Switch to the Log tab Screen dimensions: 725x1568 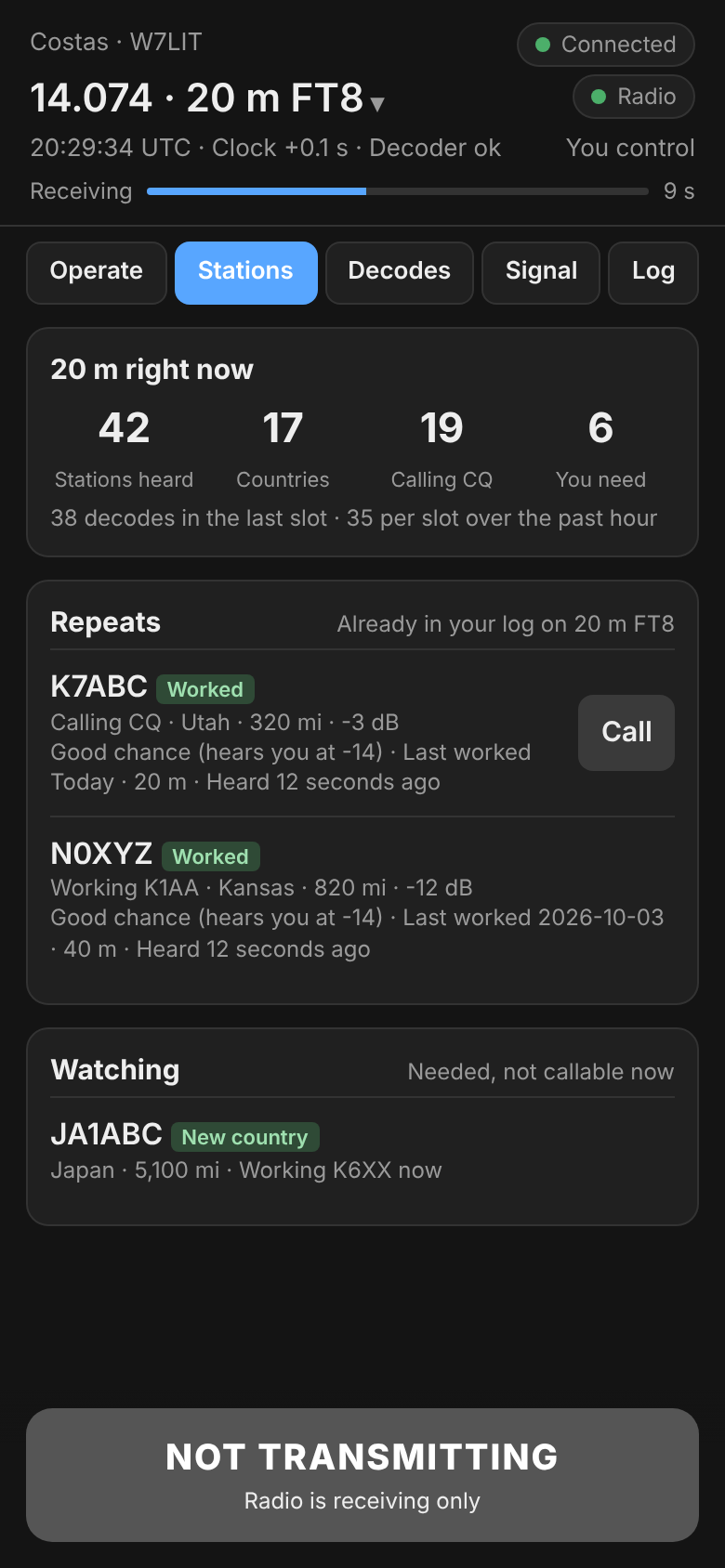[x=653, y=272]
